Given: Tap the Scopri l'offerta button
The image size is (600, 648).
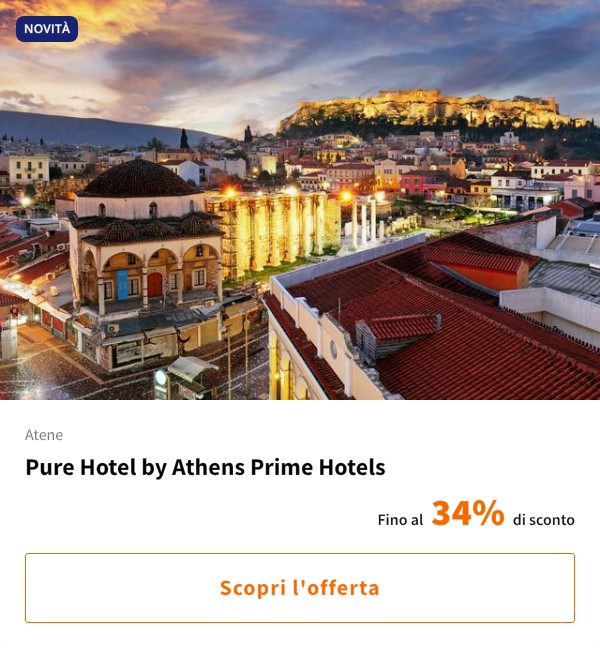Looking at the screenshot, I should (300, 588).
